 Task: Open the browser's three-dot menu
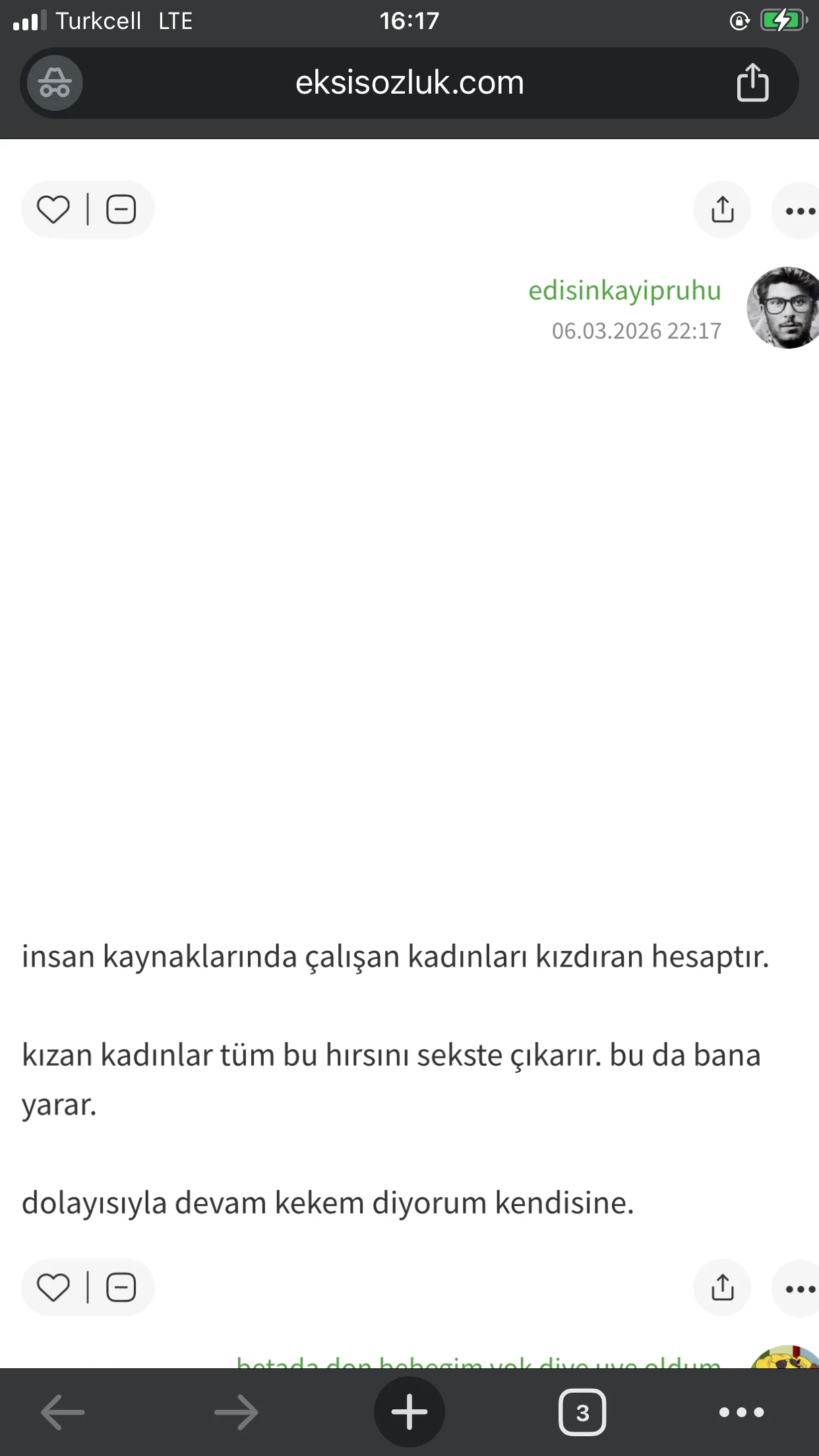point(742,1412)
